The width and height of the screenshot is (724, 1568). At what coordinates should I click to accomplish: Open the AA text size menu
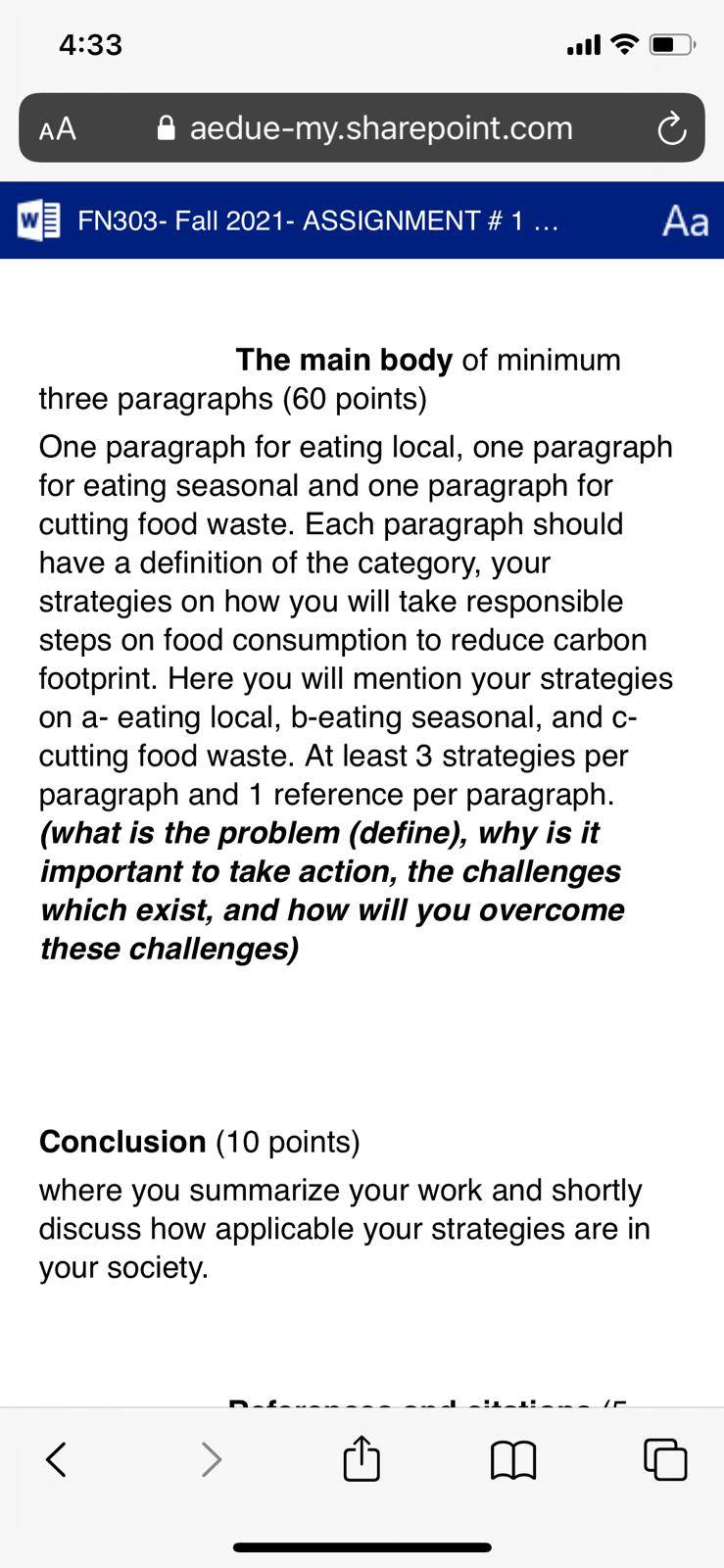58,128
